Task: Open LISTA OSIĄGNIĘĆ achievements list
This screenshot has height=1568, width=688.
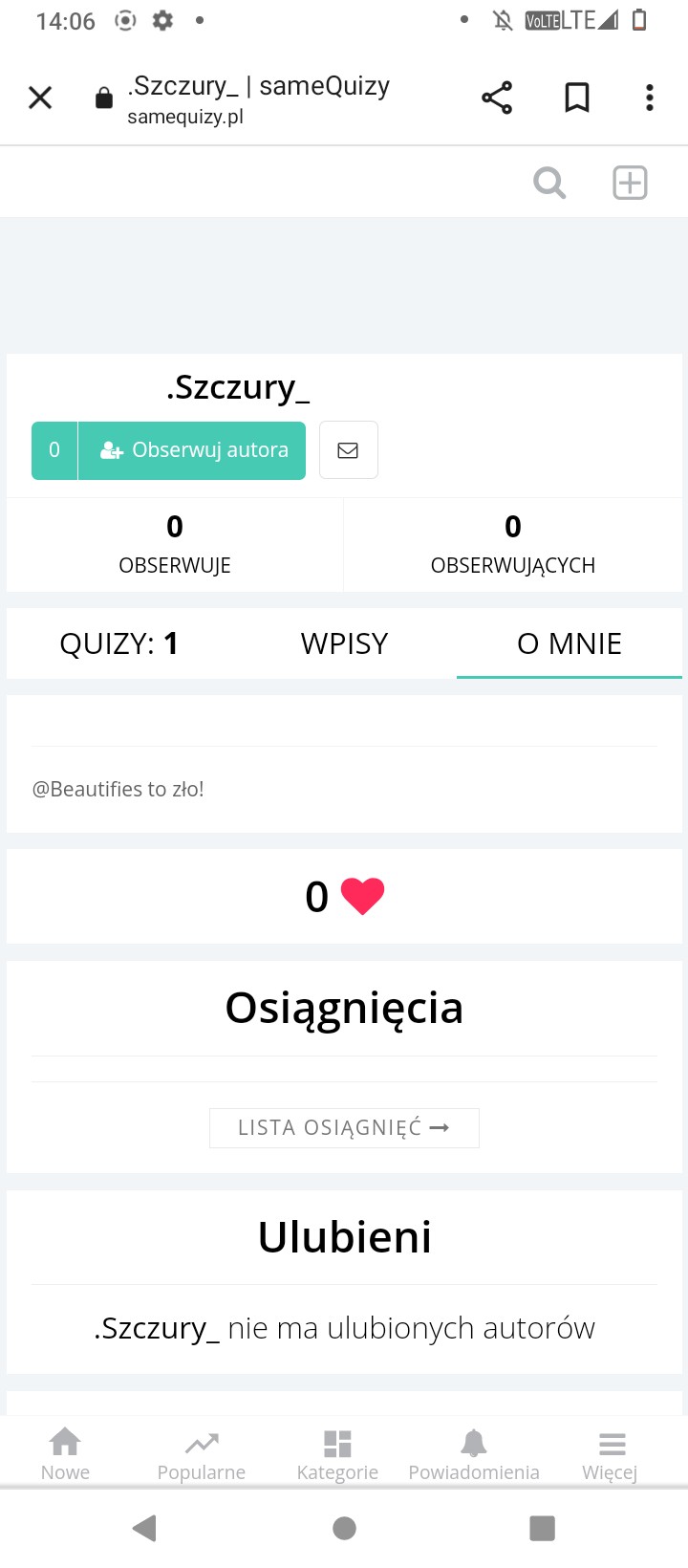Action: point(344,1128)
